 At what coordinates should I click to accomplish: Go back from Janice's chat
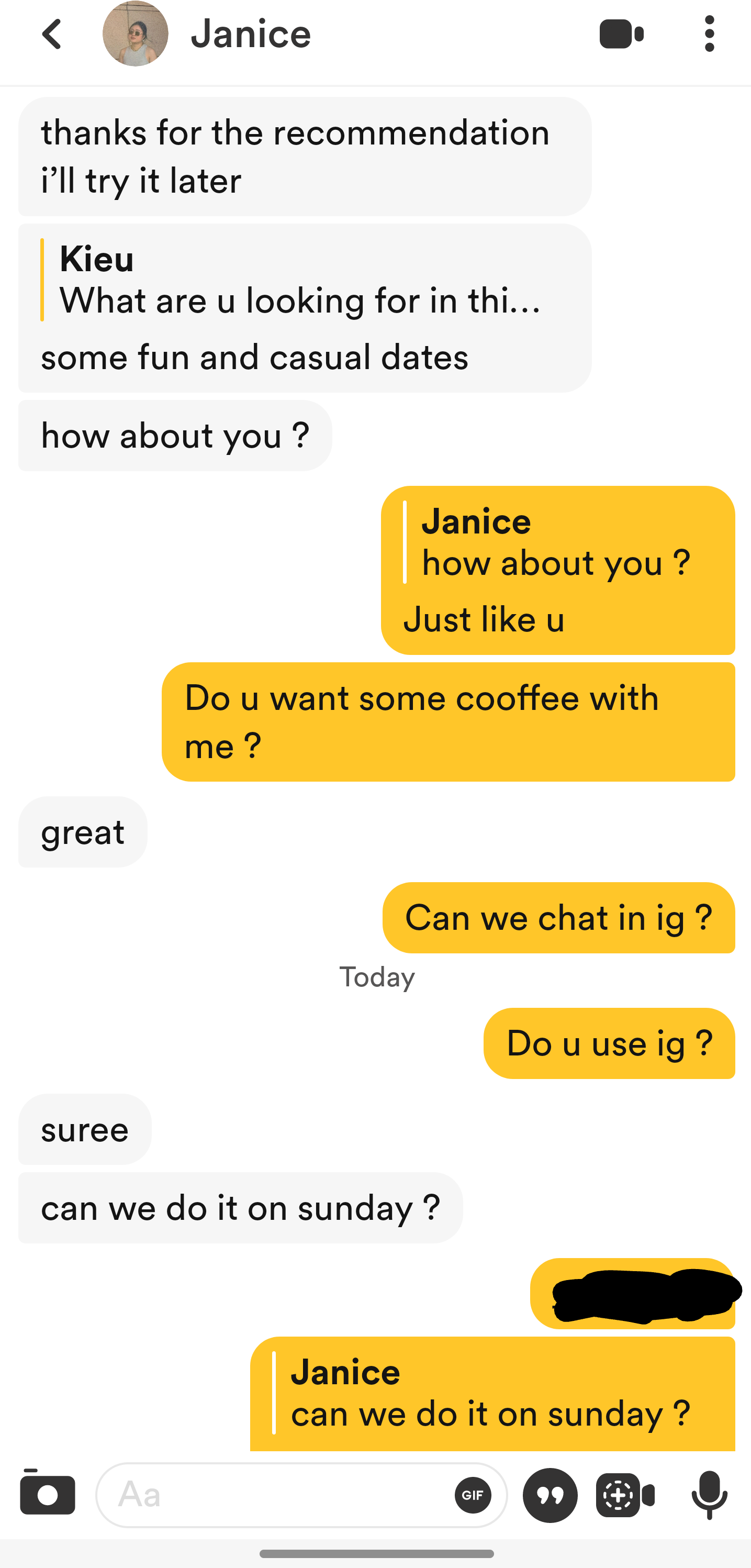52,34
